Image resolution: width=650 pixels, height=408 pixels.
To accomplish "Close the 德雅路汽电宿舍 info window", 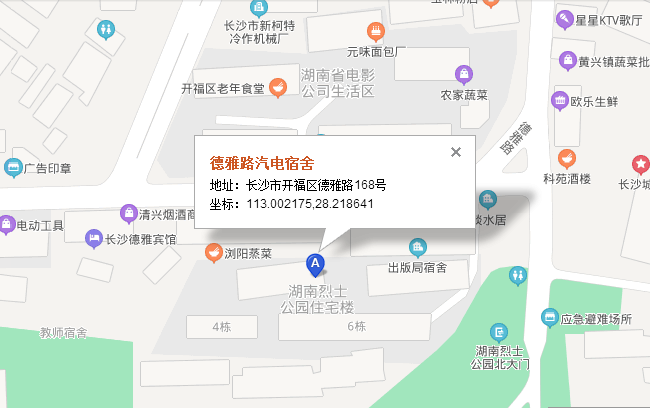I will [456, 152].
